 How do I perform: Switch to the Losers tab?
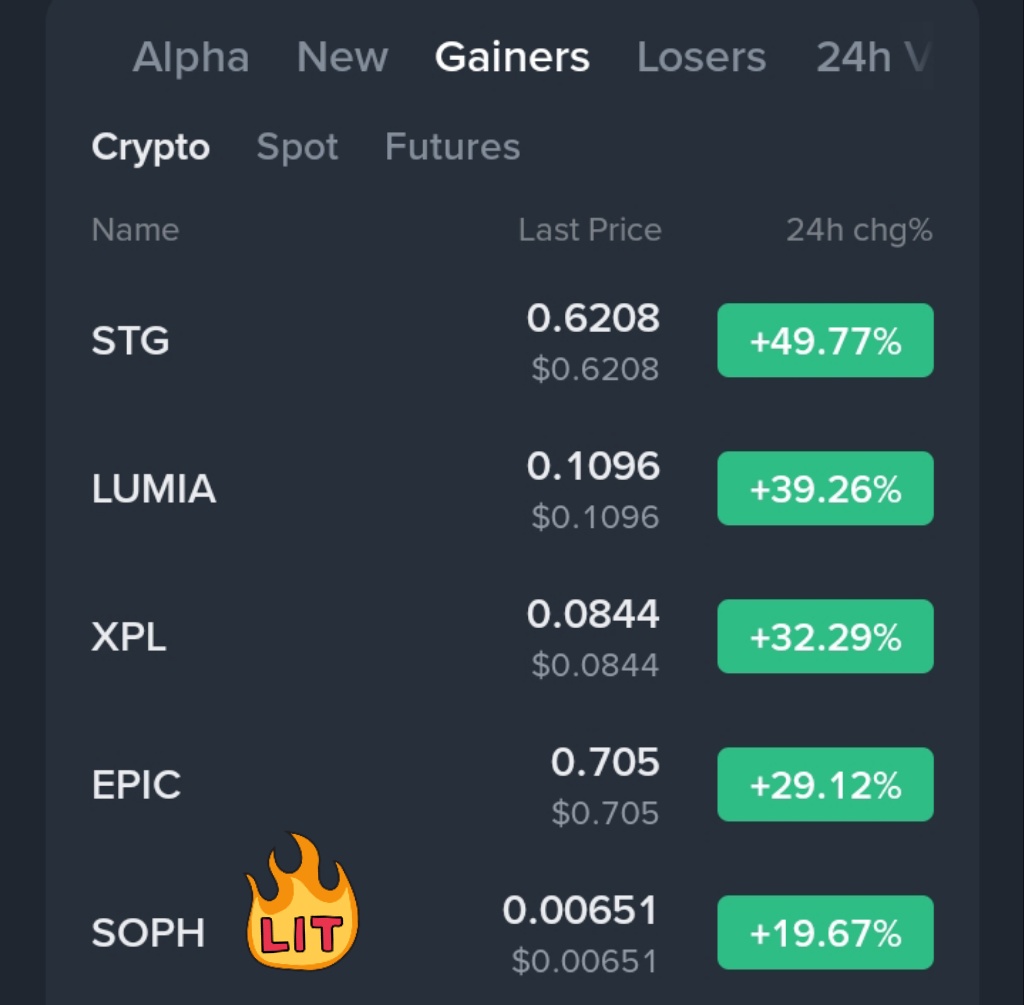[x=701, y=57]
